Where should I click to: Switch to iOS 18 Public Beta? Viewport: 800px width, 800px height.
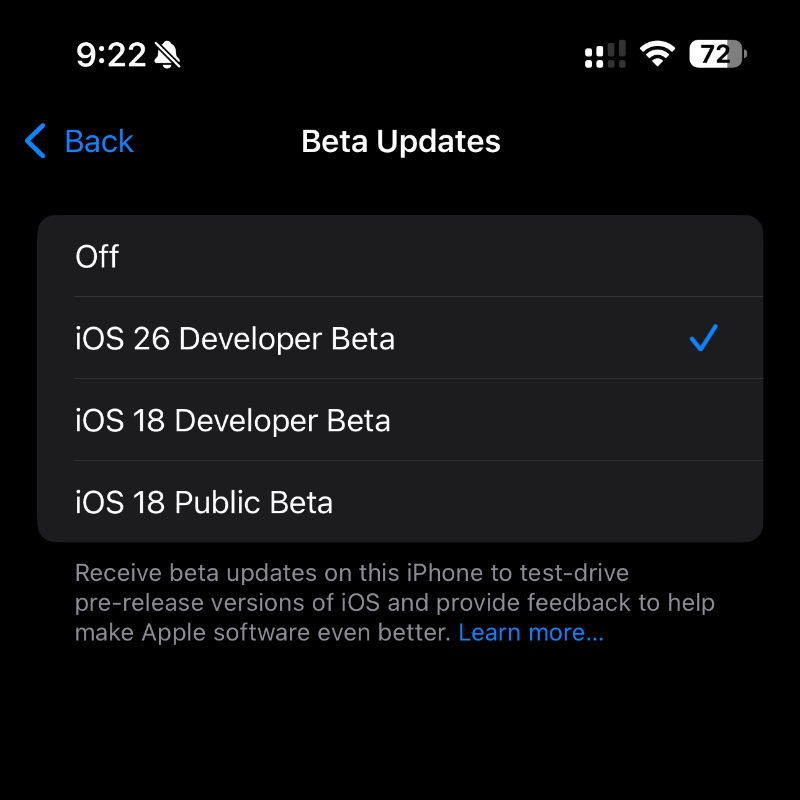400,501
